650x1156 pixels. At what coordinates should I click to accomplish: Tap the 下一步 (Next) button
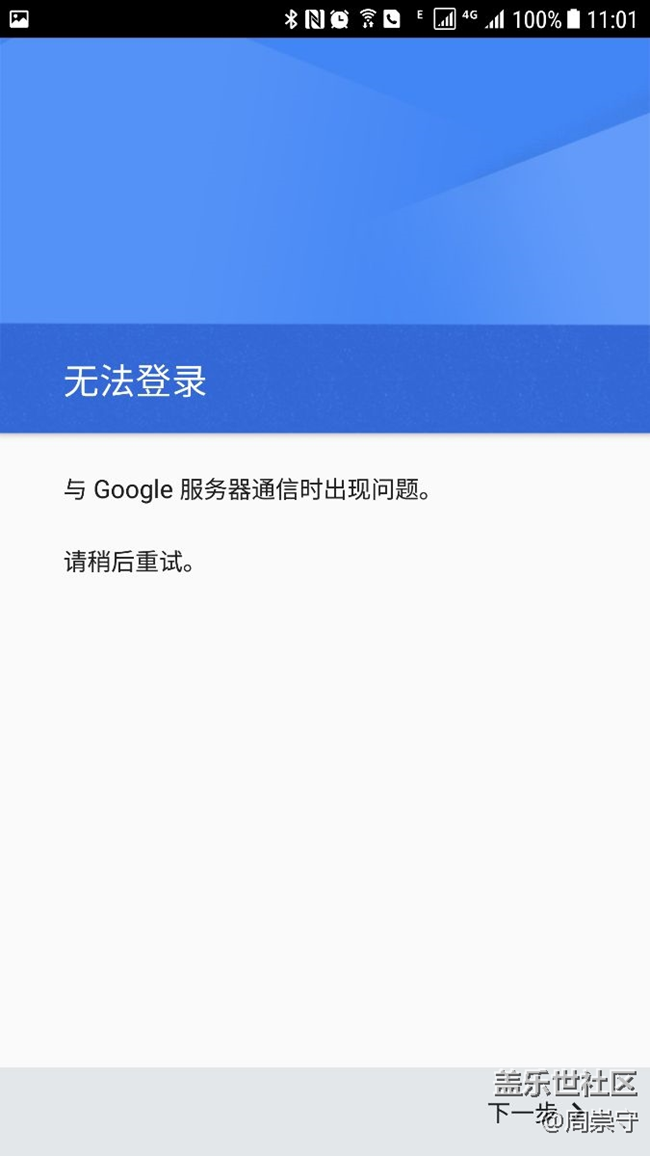point(530,1112)
